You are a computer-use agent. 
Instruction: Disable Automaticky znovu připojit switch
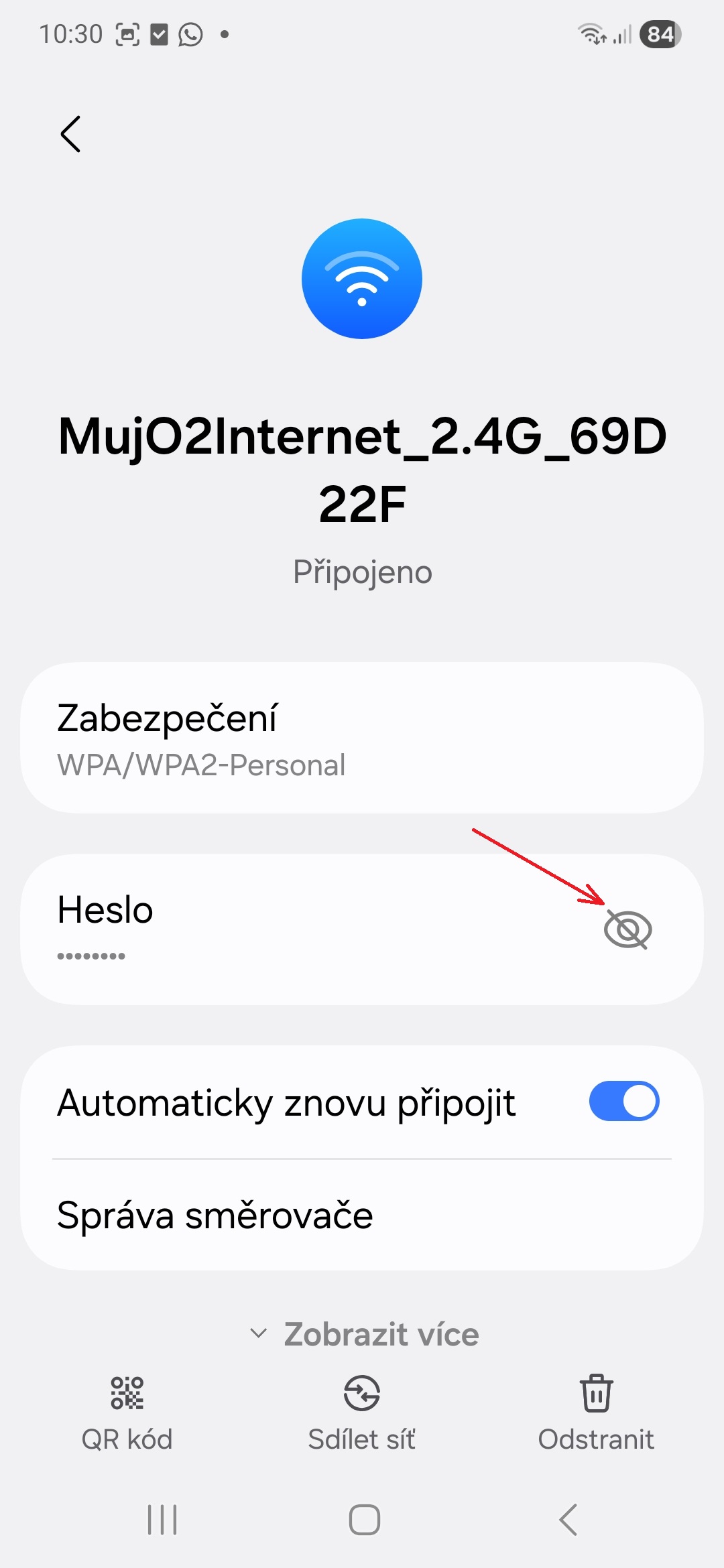point(623,1101)
